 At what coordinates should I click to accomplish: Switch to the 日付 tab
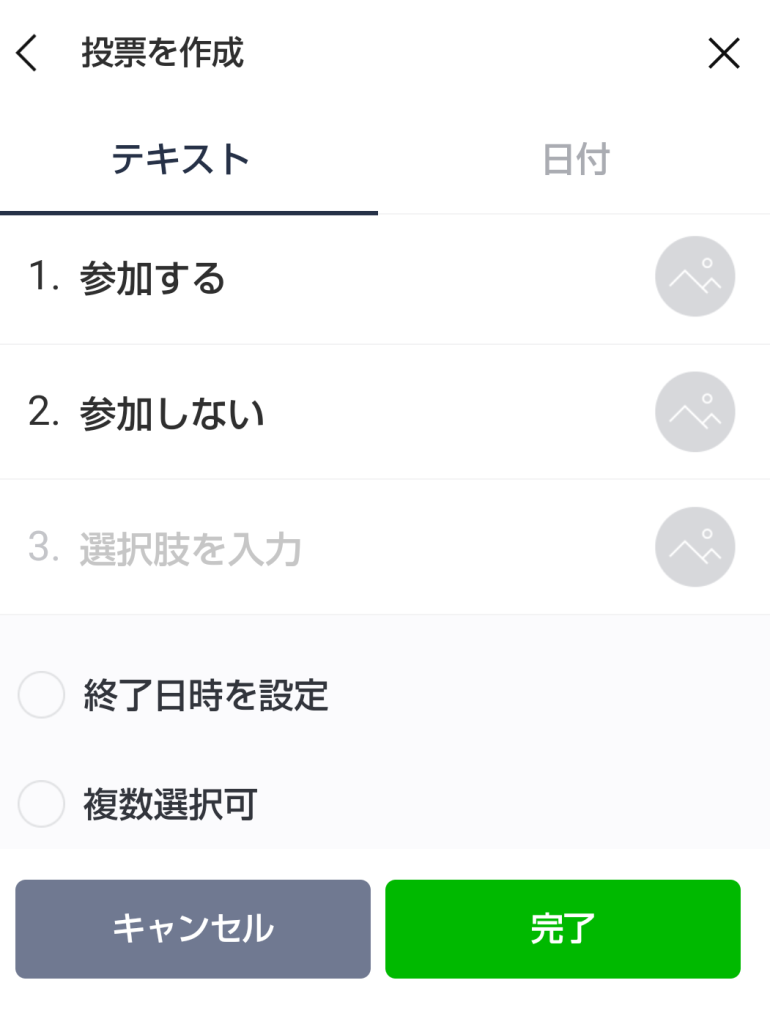tap(575, 160)
